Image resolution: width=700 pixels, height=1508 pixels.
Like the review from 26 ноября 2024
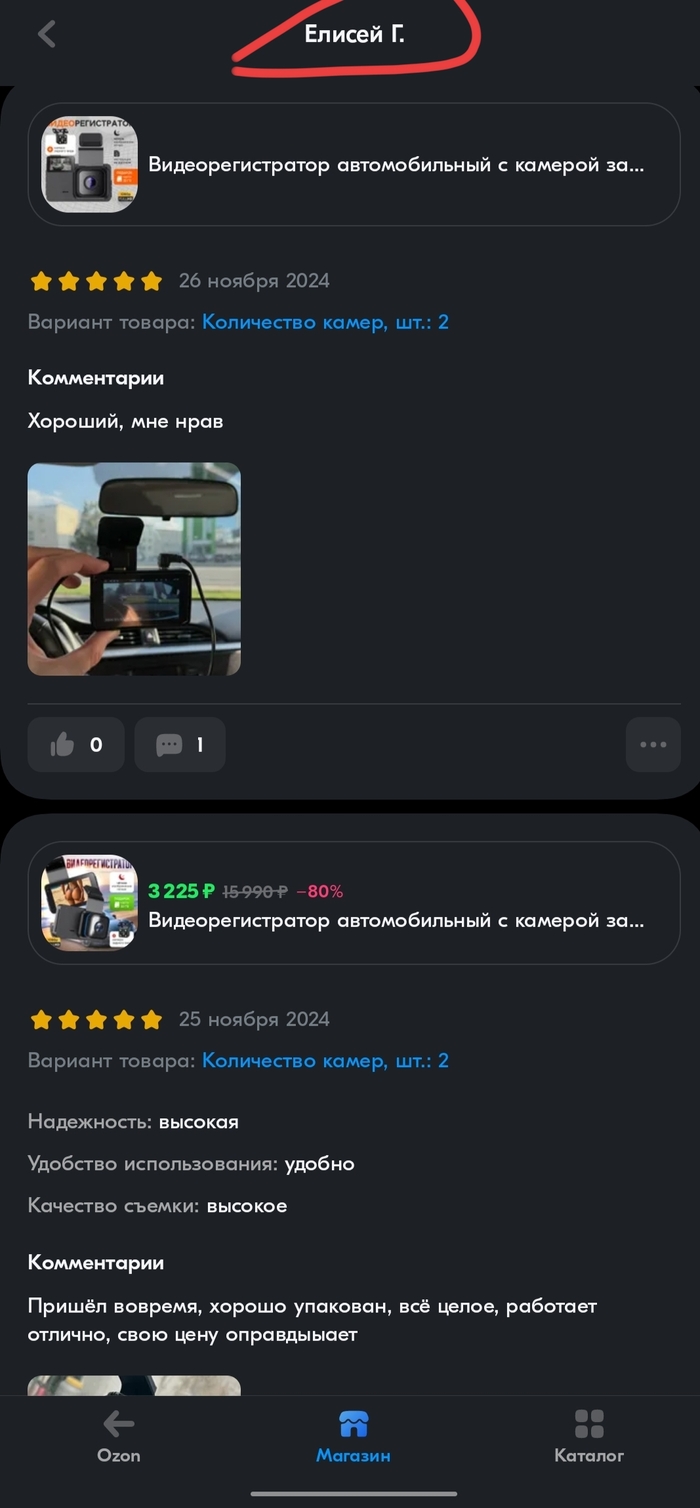click(76, 745)
